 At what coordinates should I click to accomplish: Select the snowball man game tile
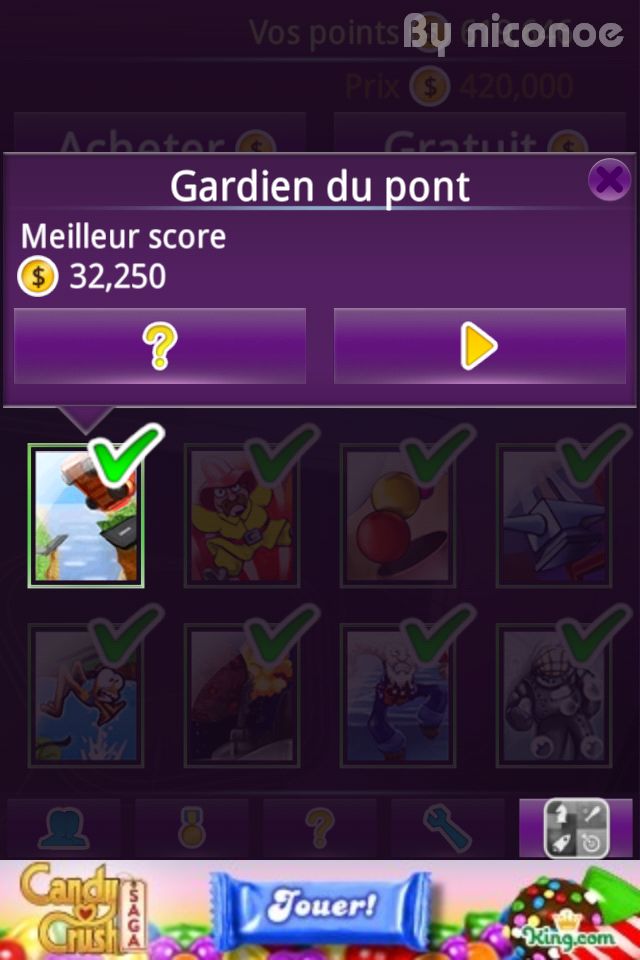point(399,695)
